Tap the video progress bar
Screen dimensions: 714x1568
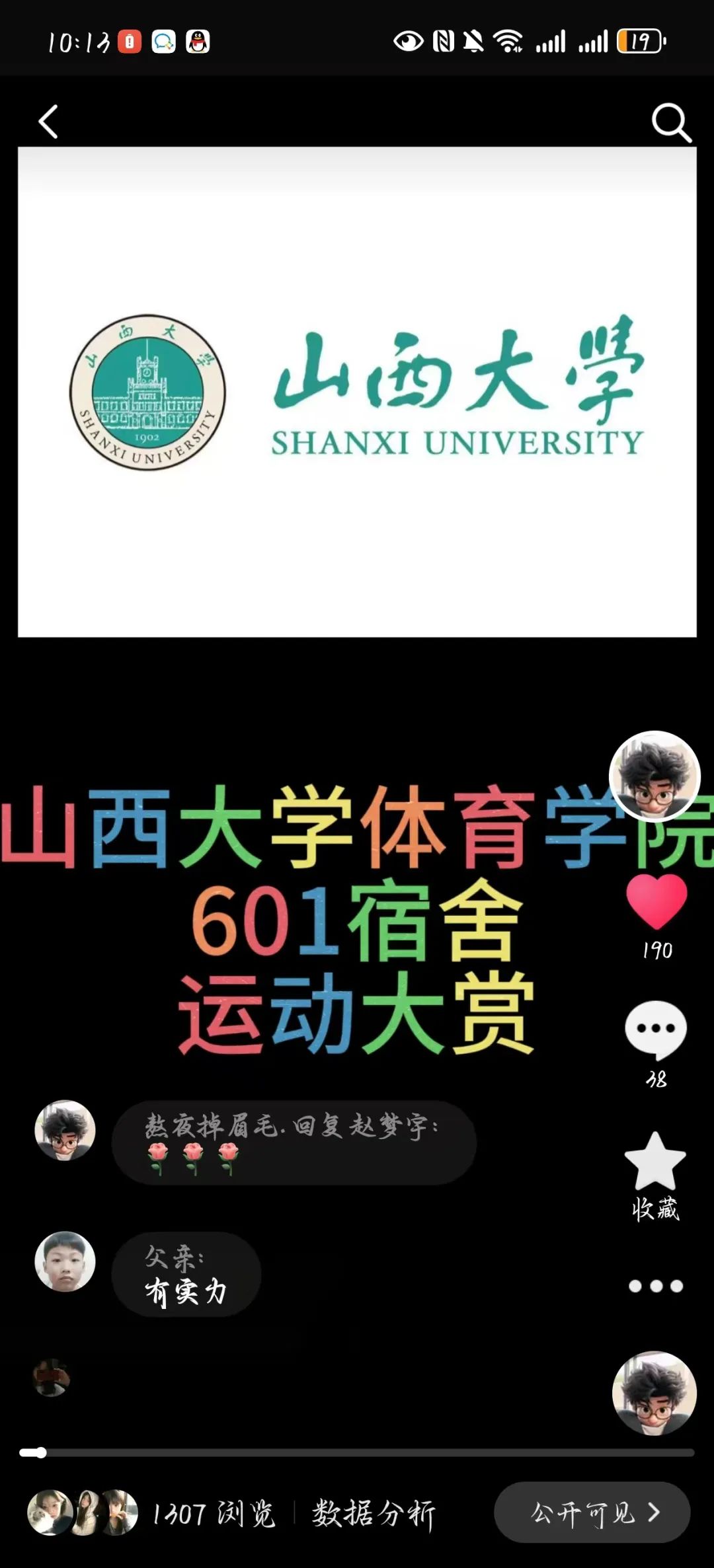pos(357,1453)
